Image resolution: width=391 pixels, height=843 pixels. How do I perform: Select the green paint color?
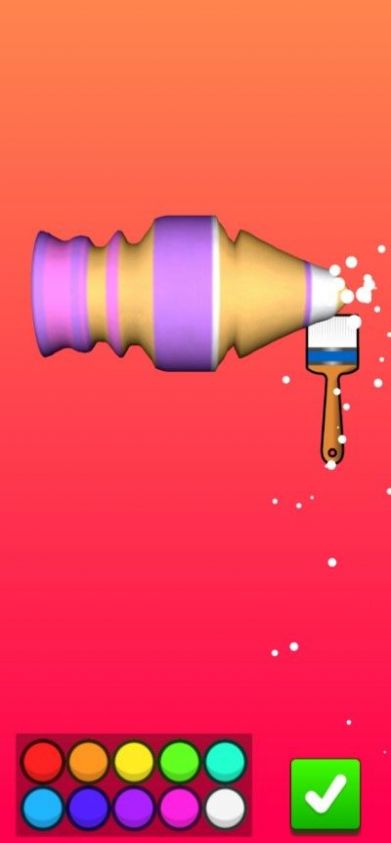pyautogui.click(x=180, y=761)
